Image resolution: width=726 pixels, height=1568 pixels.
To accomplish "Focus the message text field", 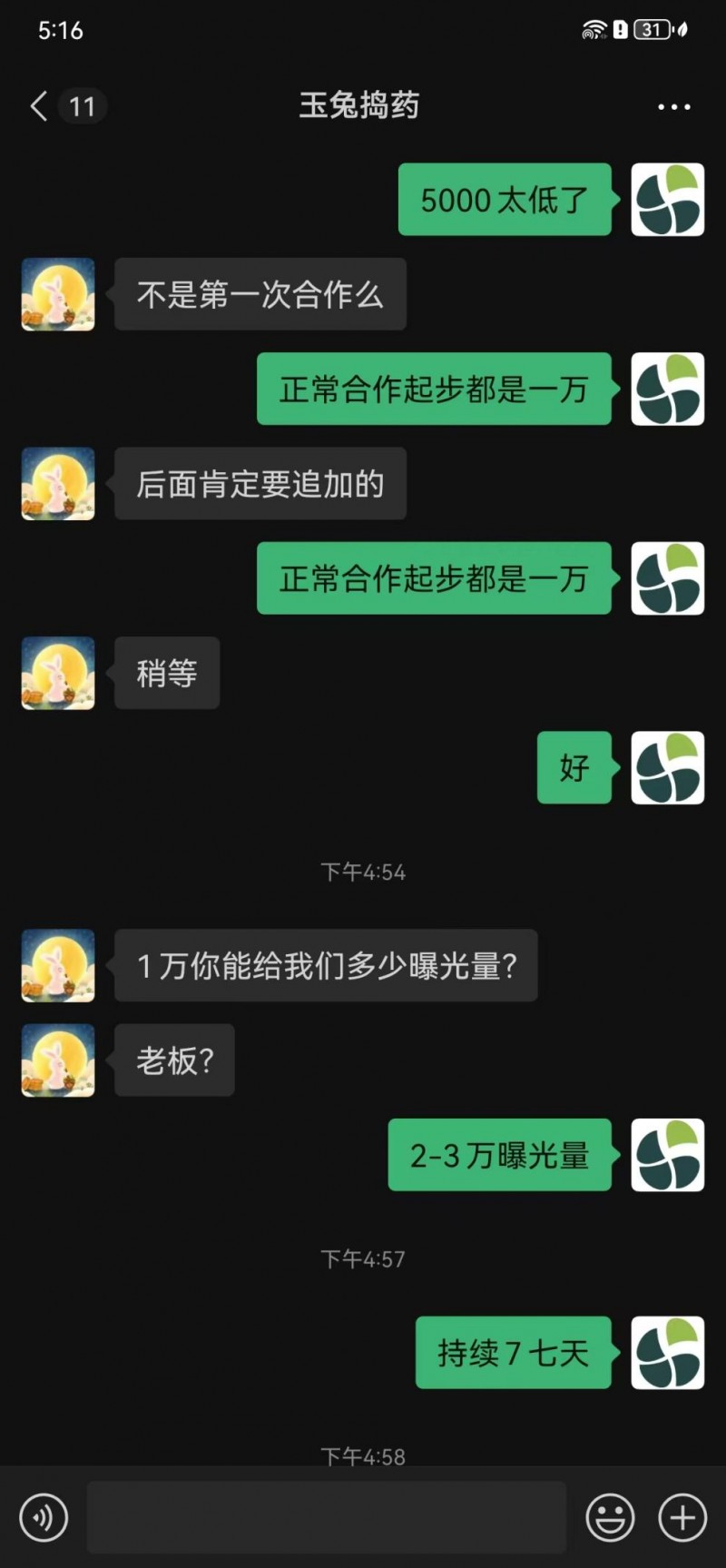I will click(327, 1517).
